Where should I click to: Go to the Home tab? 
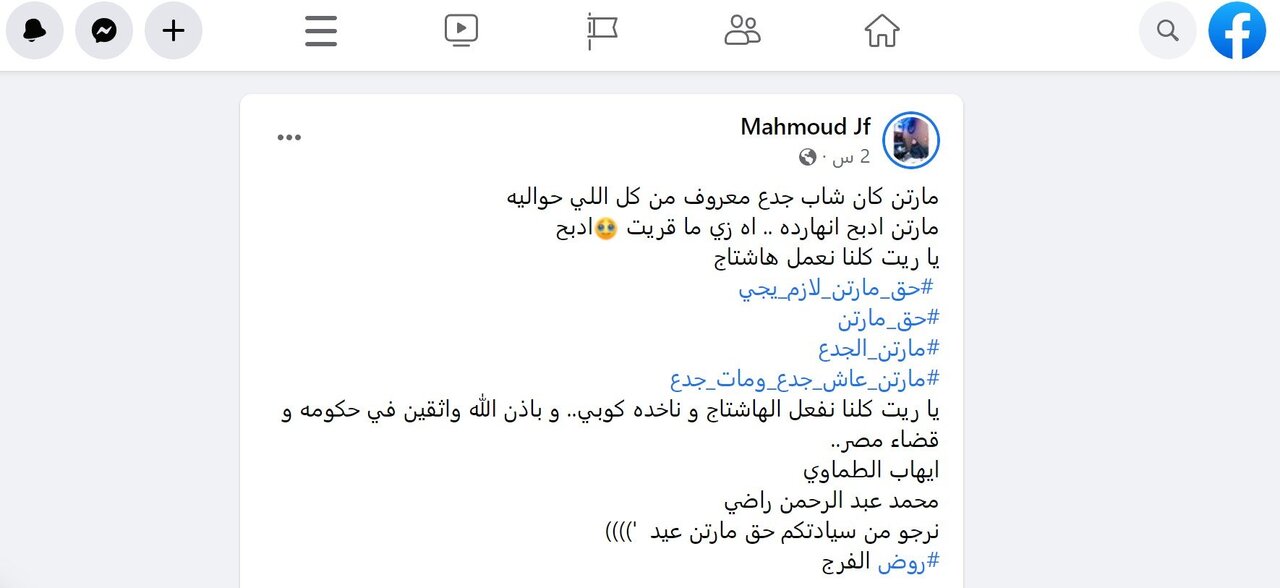882,30
